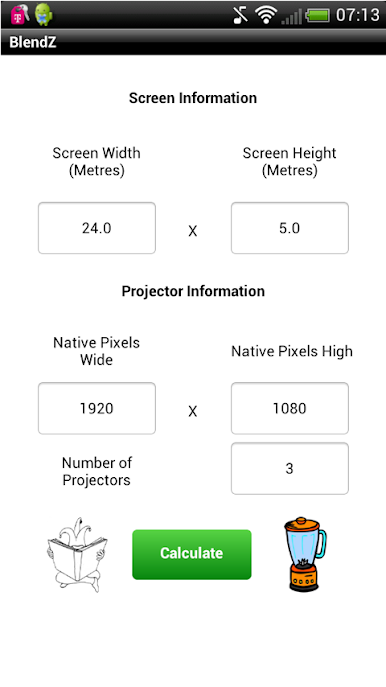Hit the green Calculate button
Image resolution: width=386 pixels, height=687 pixels.
[192, 554]
